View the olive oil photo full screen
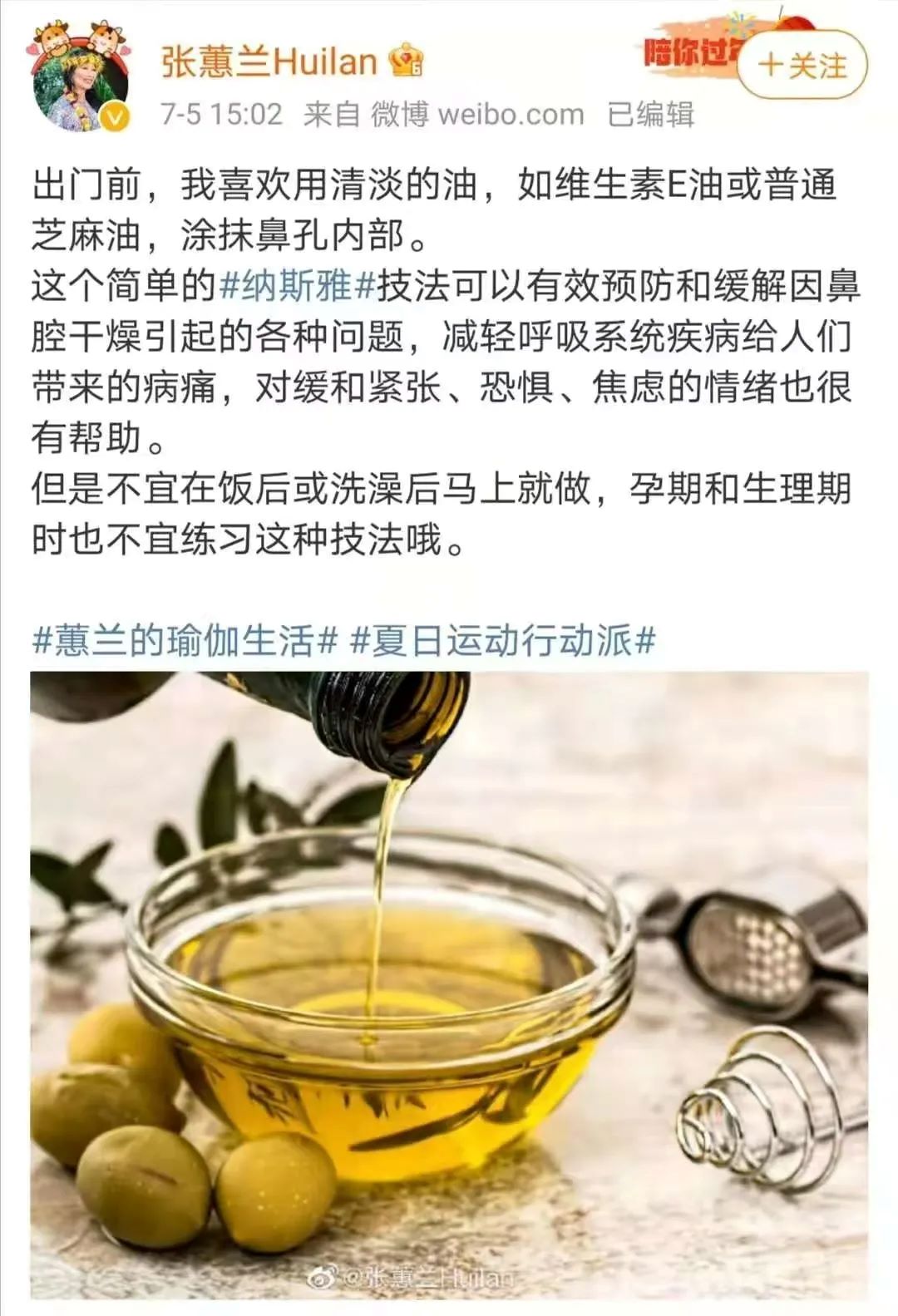898x1316 pixels. tap(449, 985)
